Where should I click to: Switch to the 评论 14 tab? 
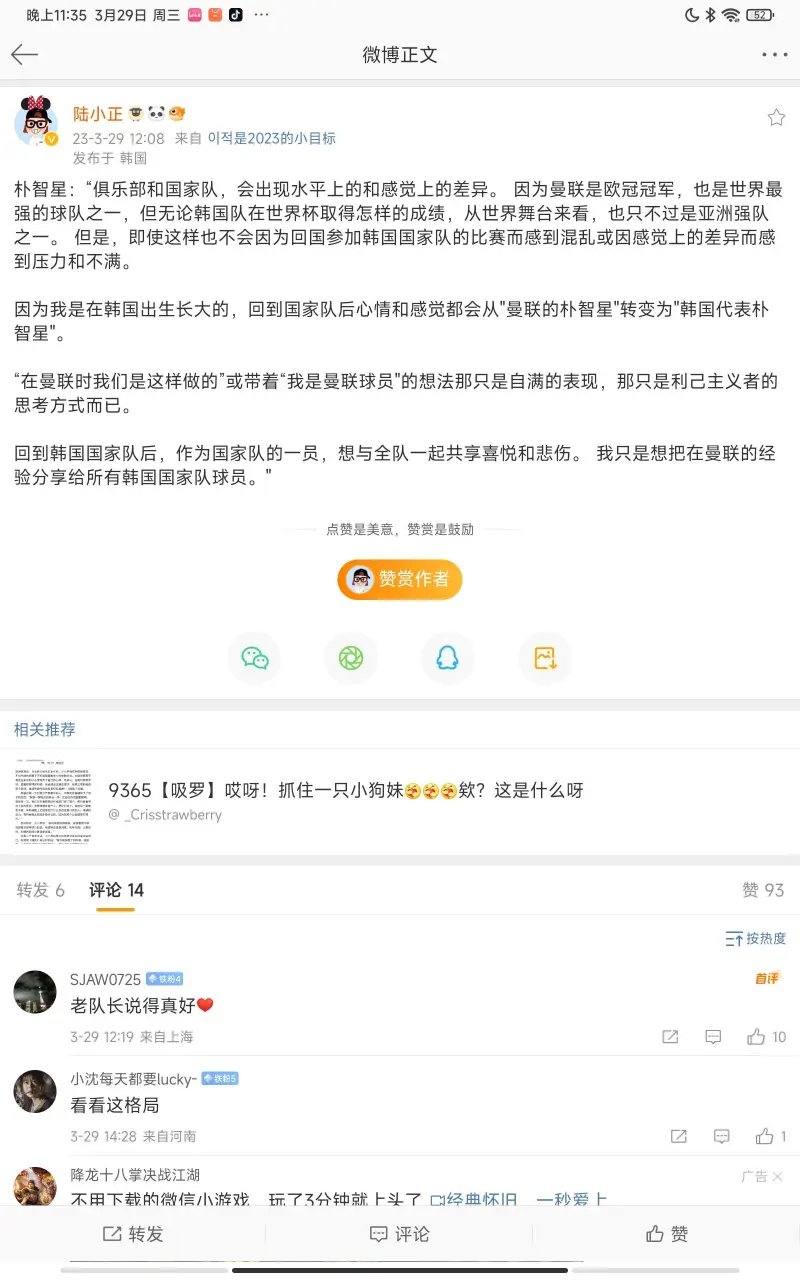(116, 890)
